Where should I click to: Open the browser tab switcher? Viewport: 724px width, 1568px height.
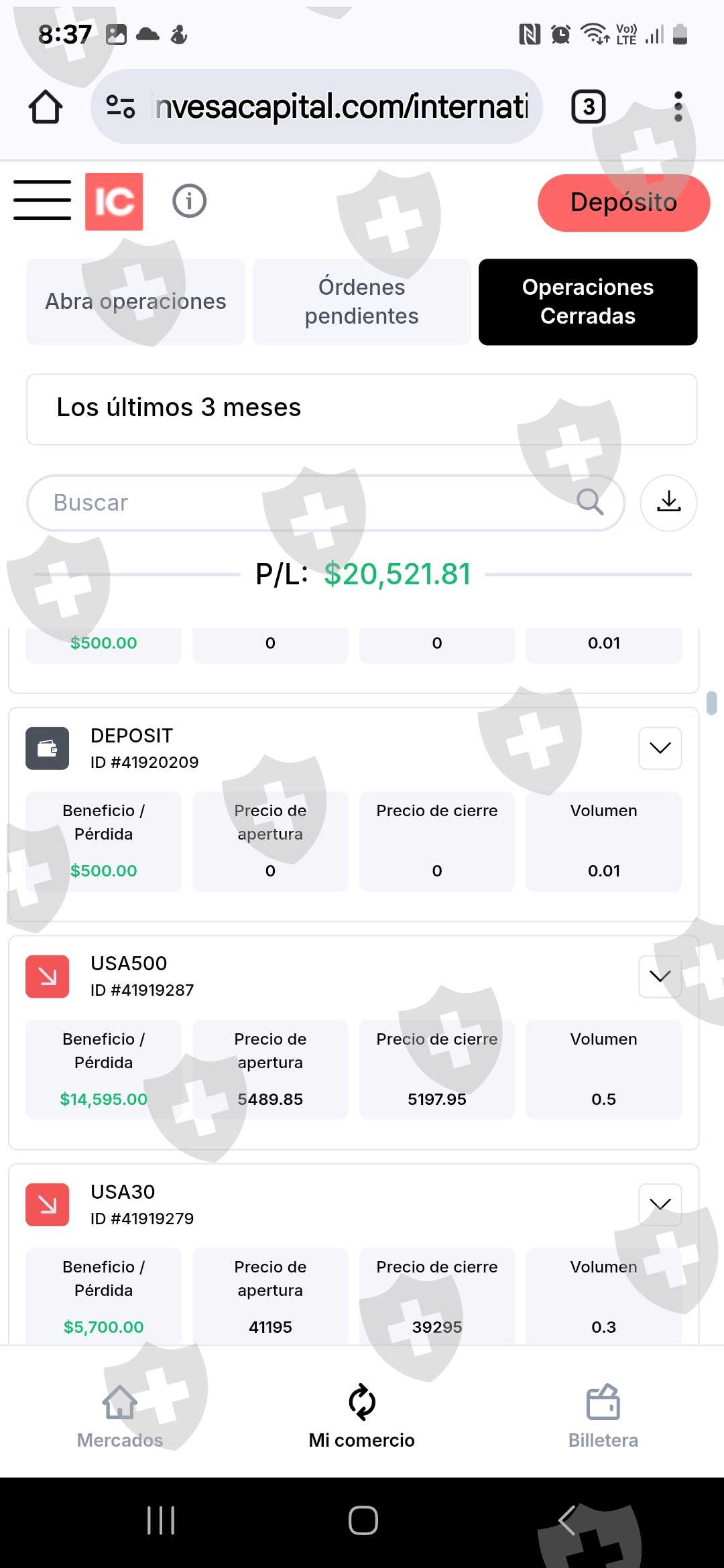pos(589,107)
